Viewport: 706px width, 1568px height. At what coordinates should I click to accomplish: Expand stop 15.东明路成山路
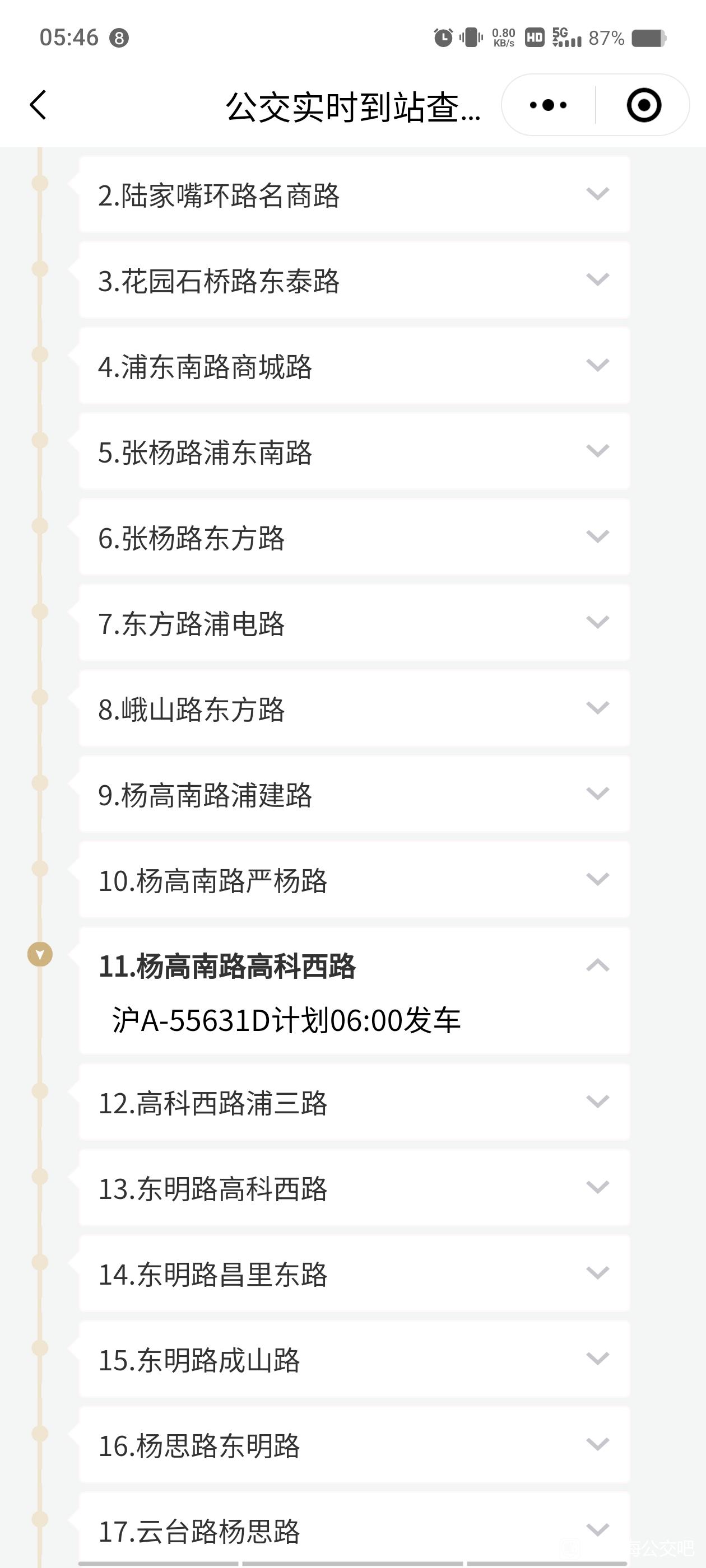[x=355, y=1360]
